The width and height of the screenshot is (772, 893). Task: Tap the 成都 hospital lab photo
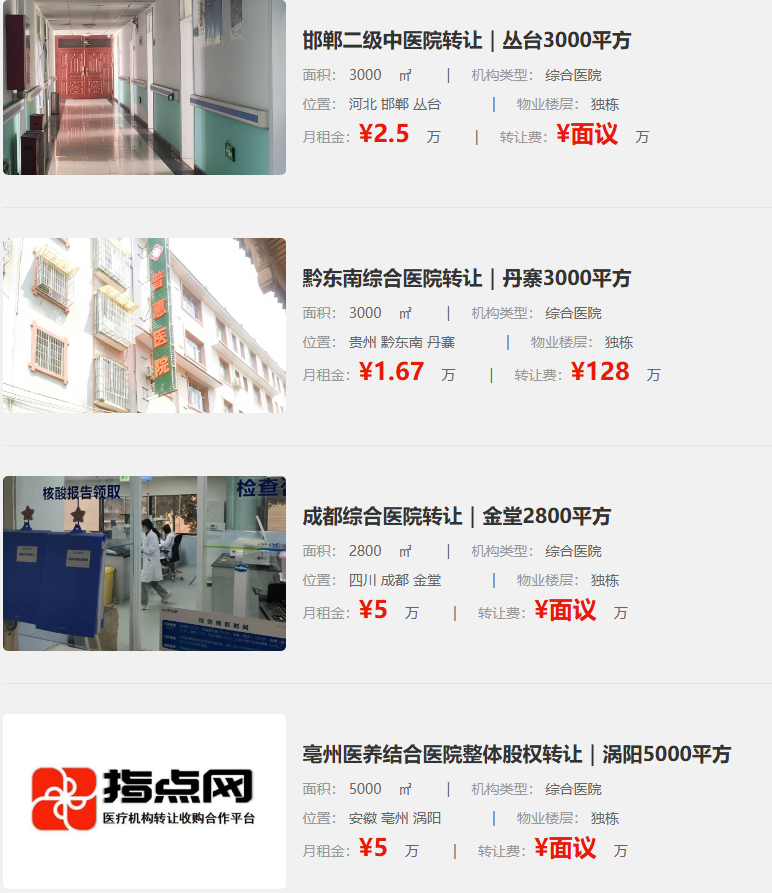pos(144,563)
